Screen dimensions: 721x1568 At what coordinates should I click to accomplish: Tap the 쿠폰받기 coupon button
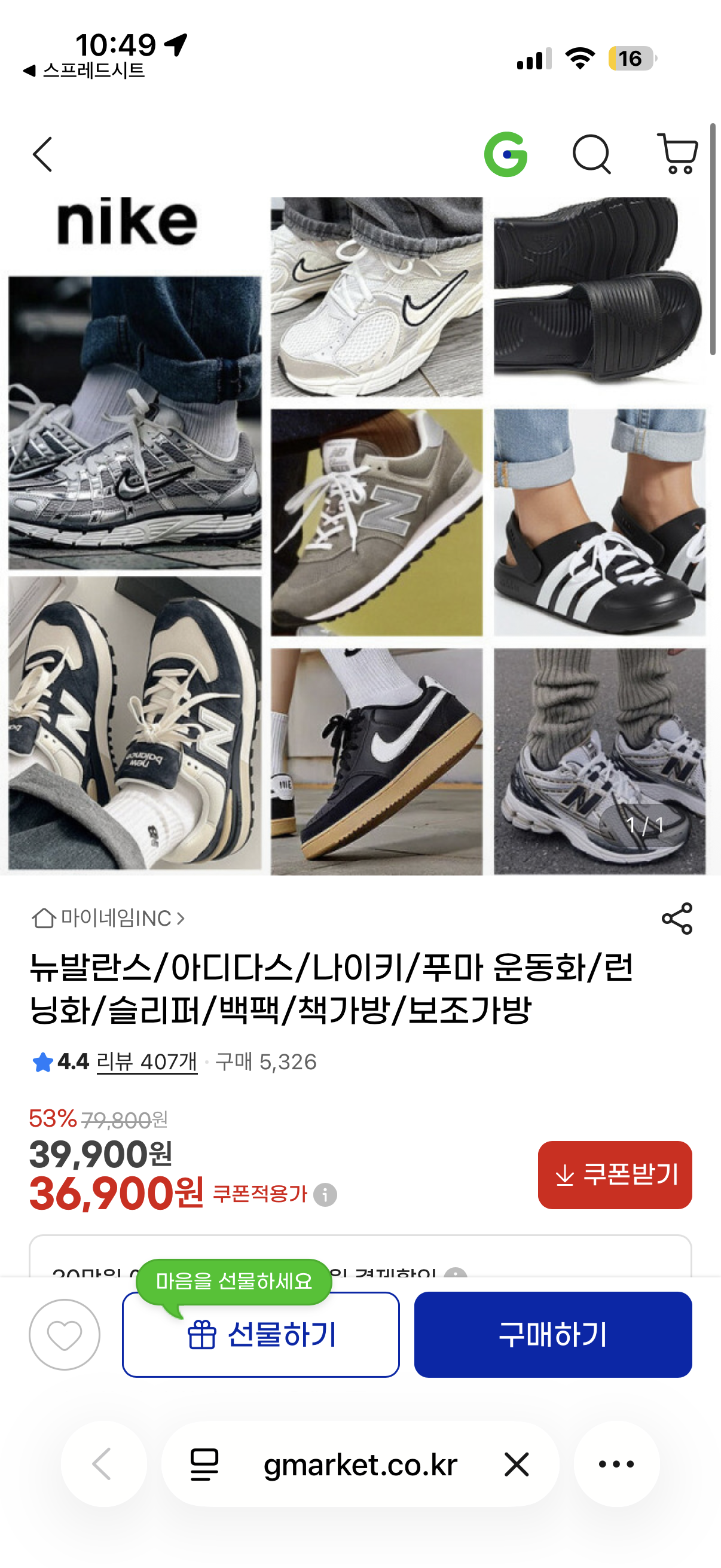click(x=615, y=1174)
